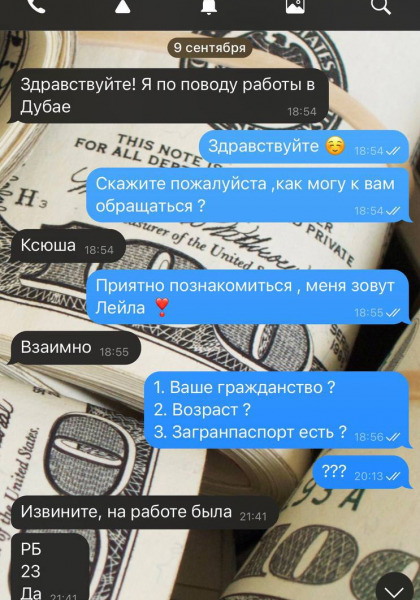Open the chat's shared media gallery
Viewport: 420px width, 600px height.
295,5
